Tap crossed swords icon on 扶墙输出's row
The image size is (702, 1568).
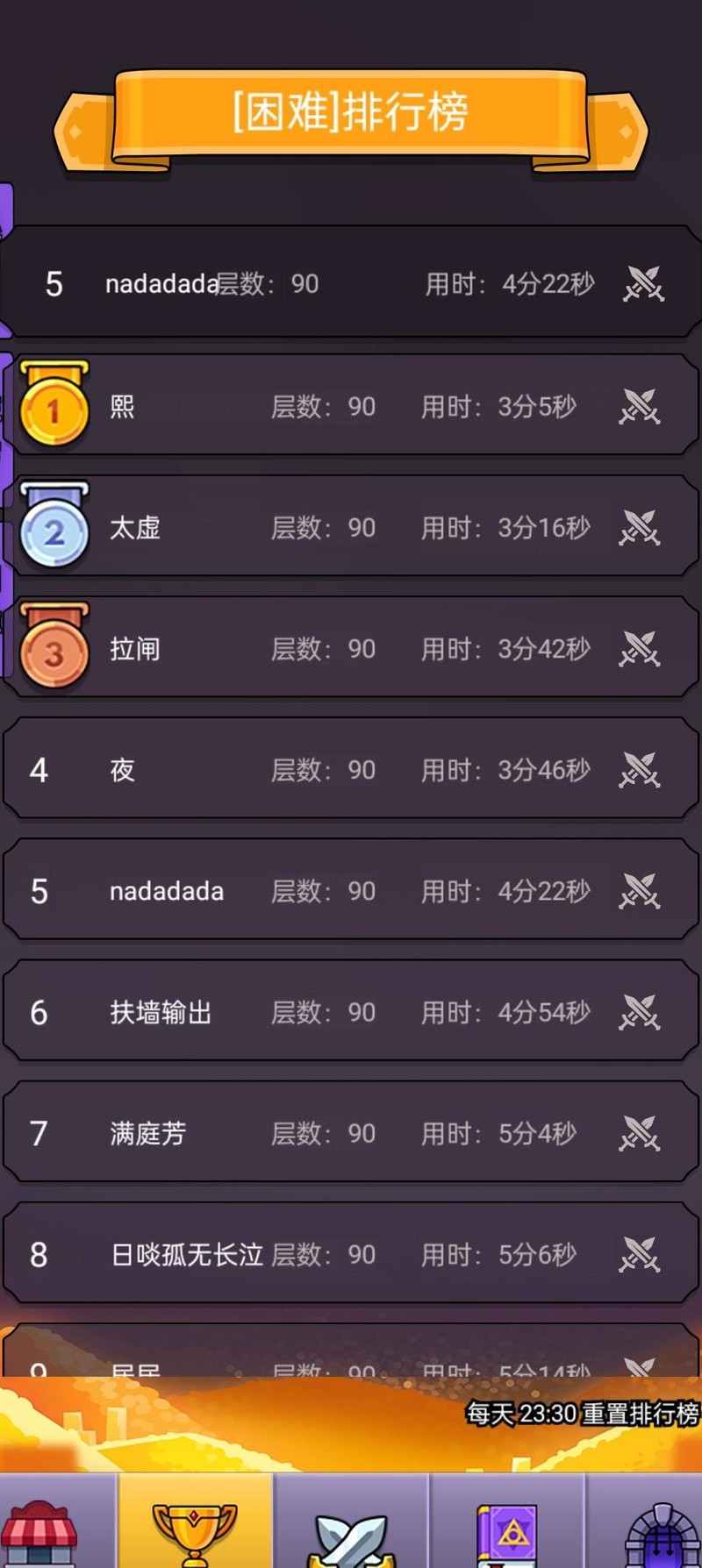coord(639,1012)
